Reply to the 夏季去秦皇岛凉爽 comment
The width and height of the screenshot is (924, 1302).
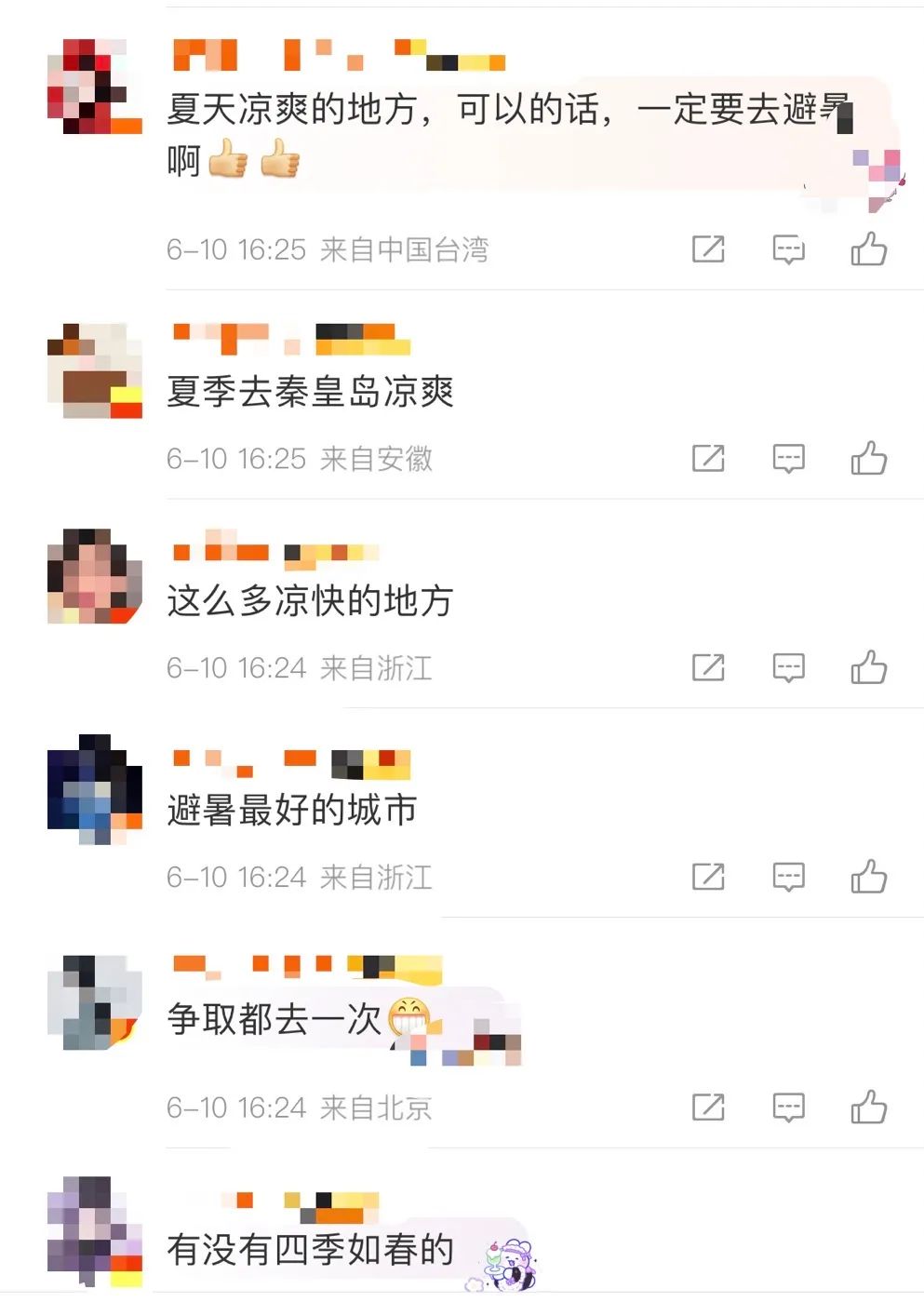(788, 459)
